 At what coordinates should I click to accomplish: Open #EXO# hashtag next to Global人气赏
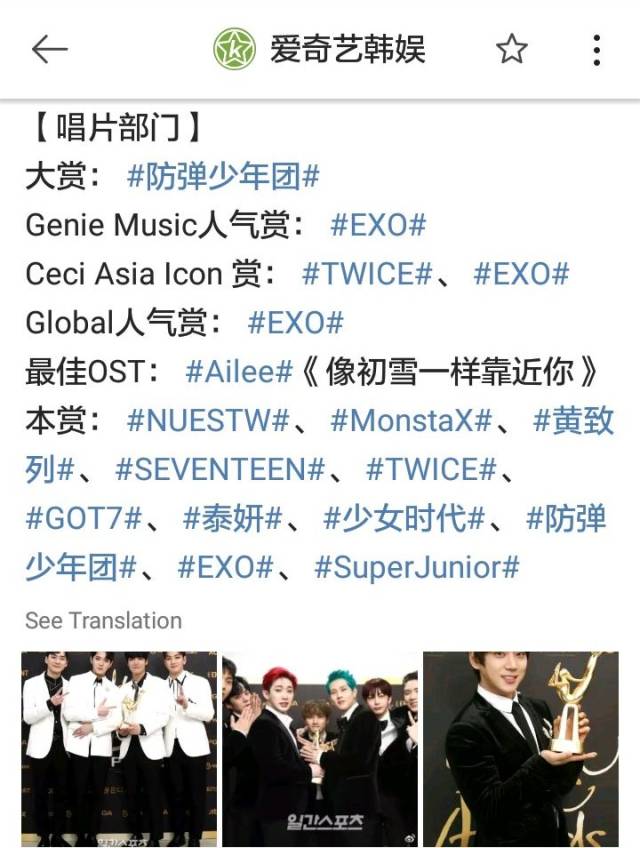[x=295, y=323]
